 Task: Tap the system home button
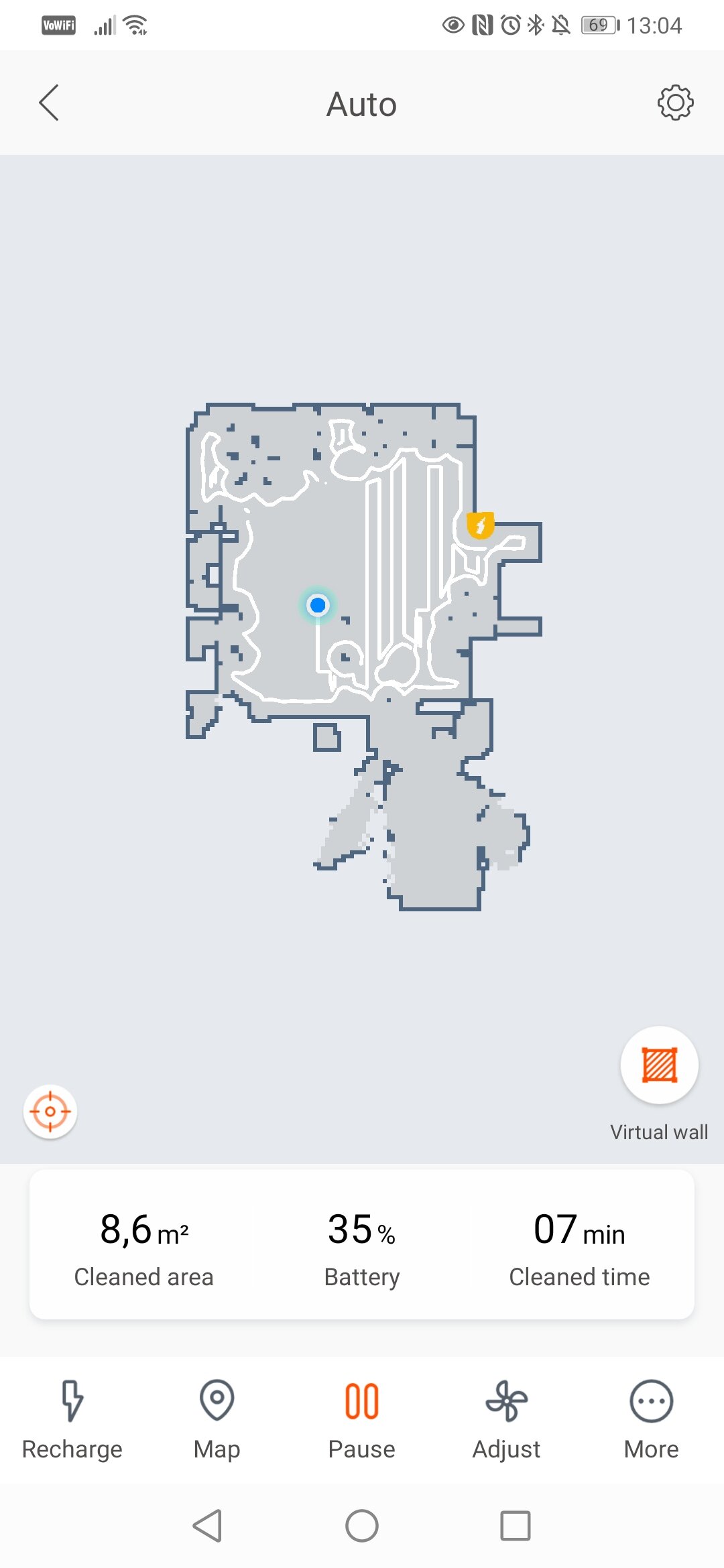pos(362,1526)
